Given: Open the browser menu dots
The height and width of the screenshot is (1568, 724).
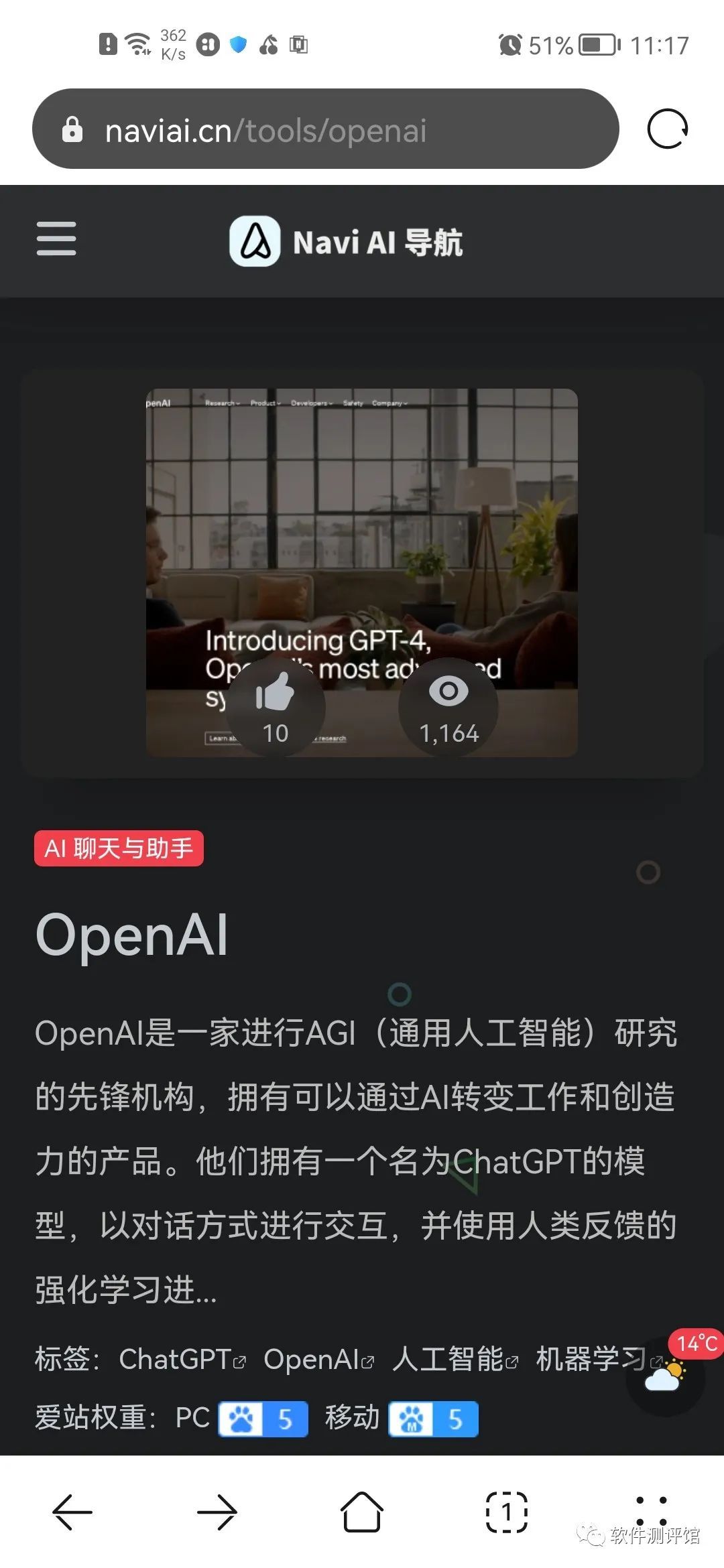Looking at the screenshot, I should tap(650, 1511).
